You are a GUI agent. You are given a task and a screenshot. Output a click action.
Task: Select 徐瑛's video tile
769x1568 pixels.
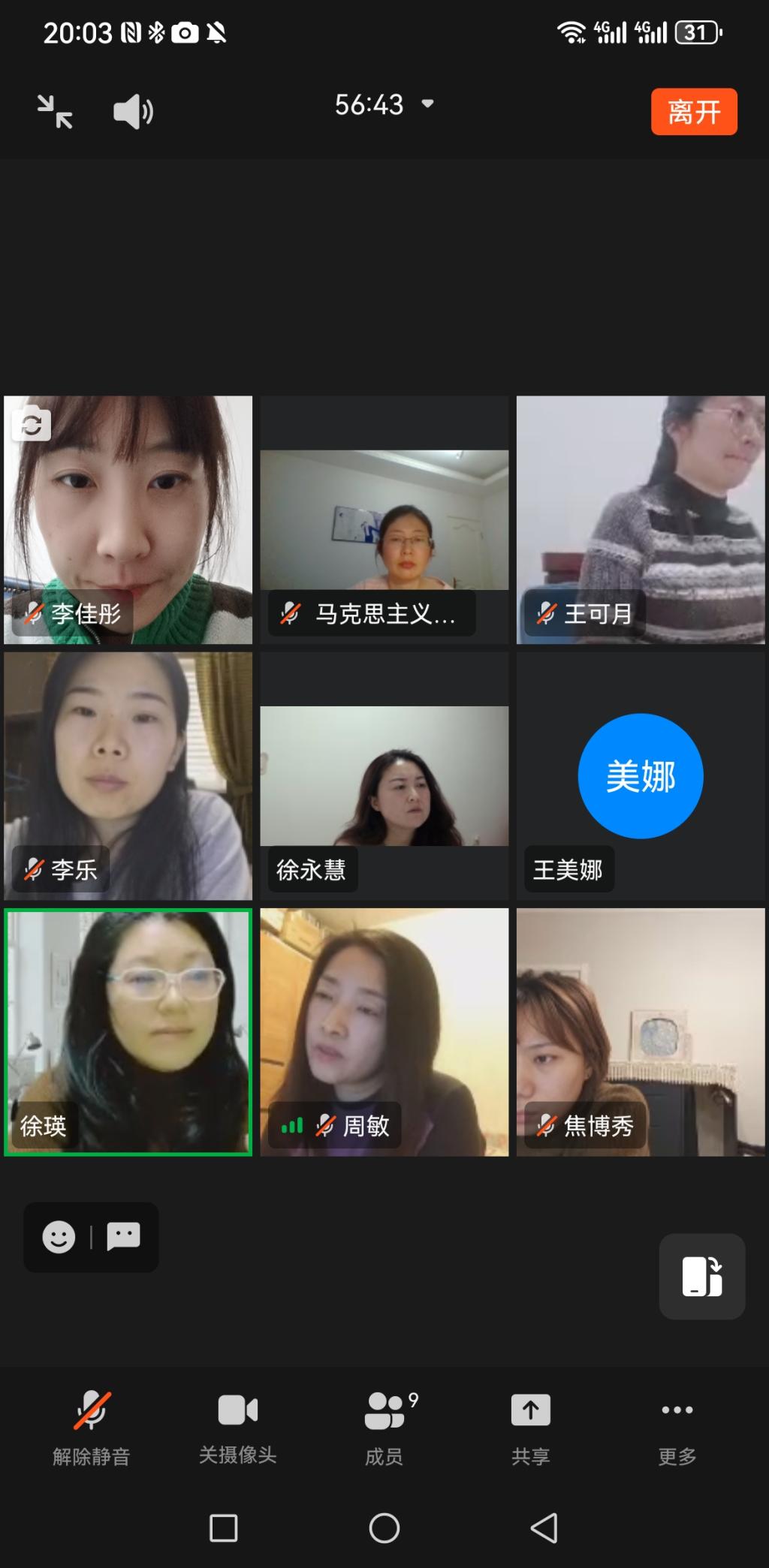[128, 1032]
